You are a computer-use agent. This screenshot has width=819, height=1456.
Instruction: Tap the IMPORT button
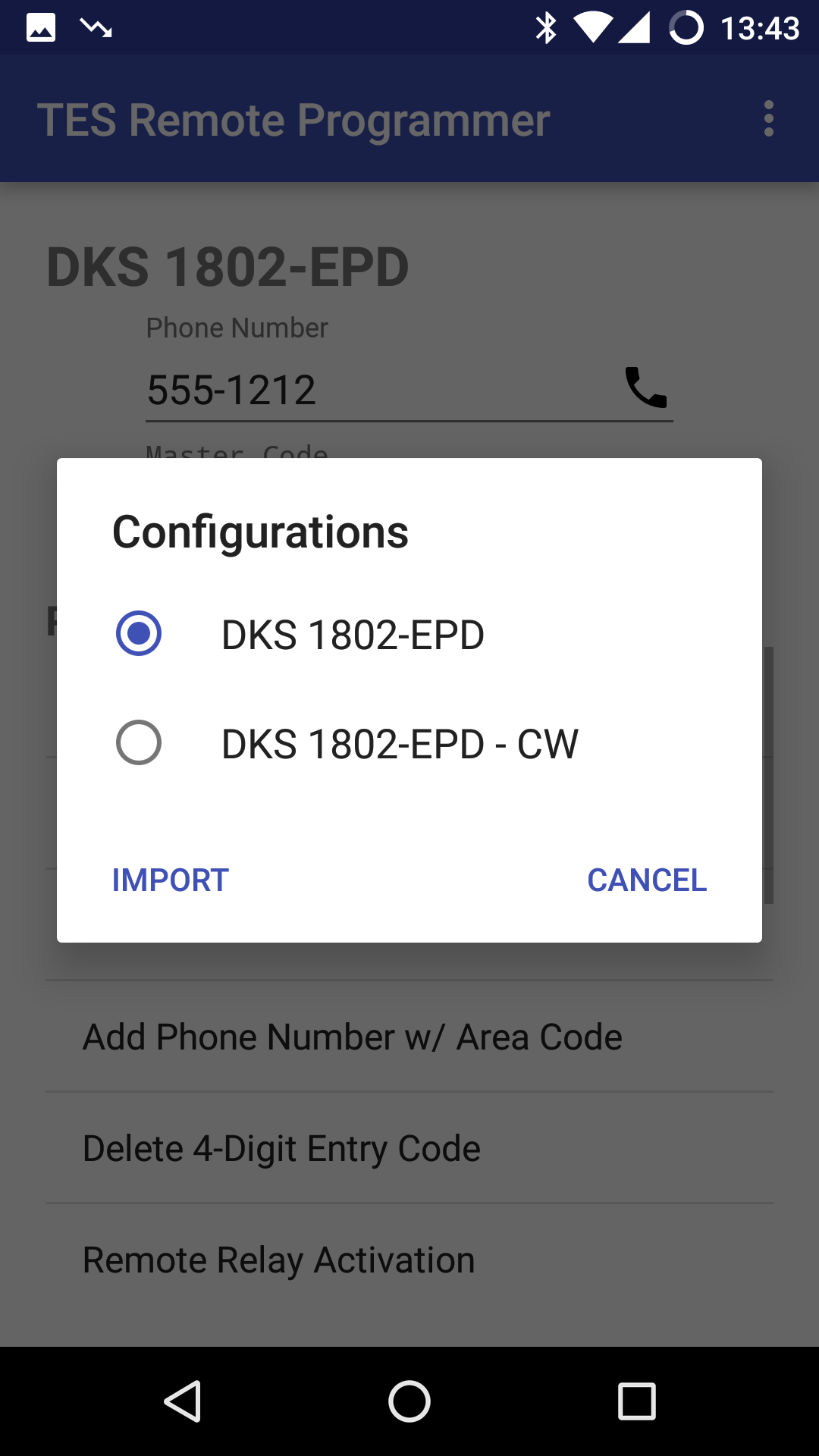click(171, 880)
